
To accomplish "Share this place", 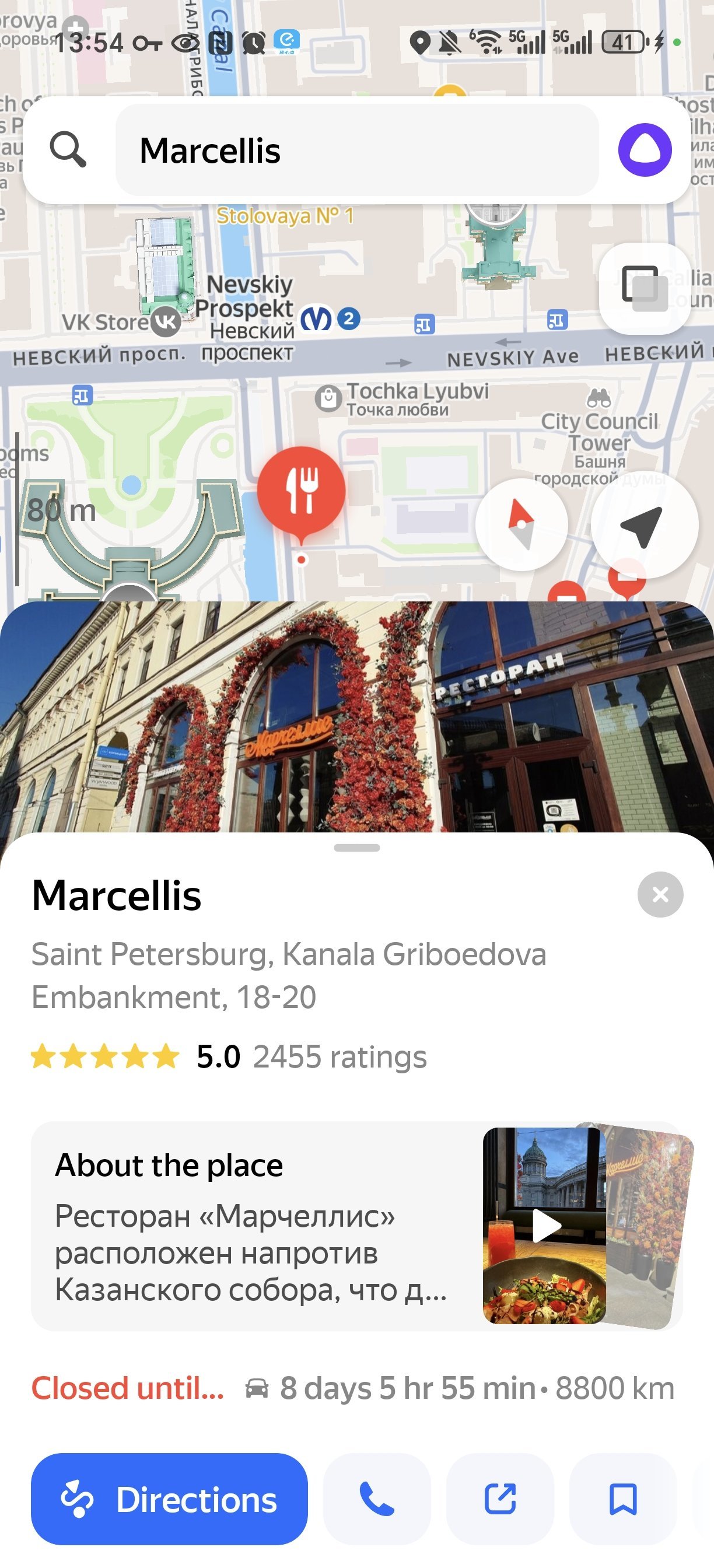I will tap(501, 1499).
